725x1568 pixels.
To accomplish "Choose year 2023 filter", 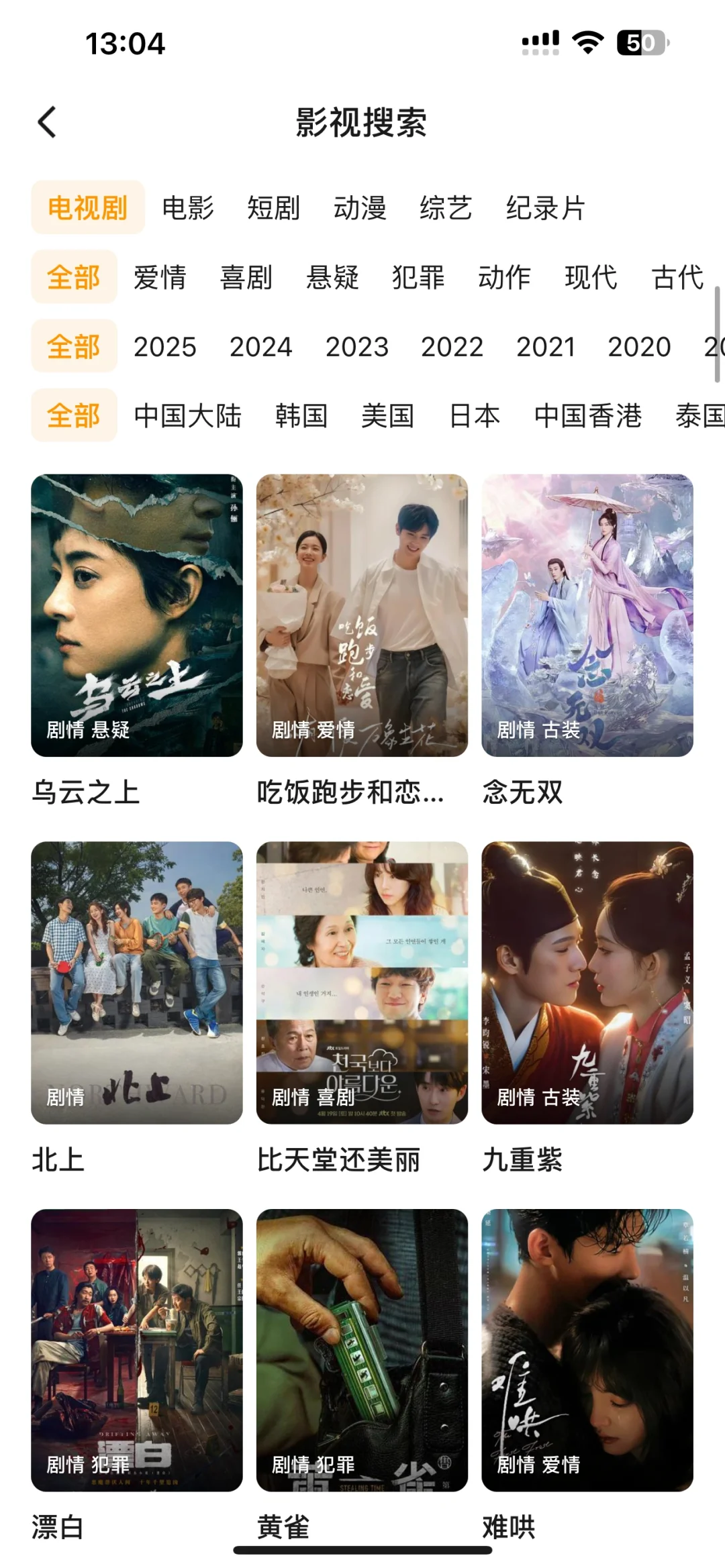I will pos(356,347).
